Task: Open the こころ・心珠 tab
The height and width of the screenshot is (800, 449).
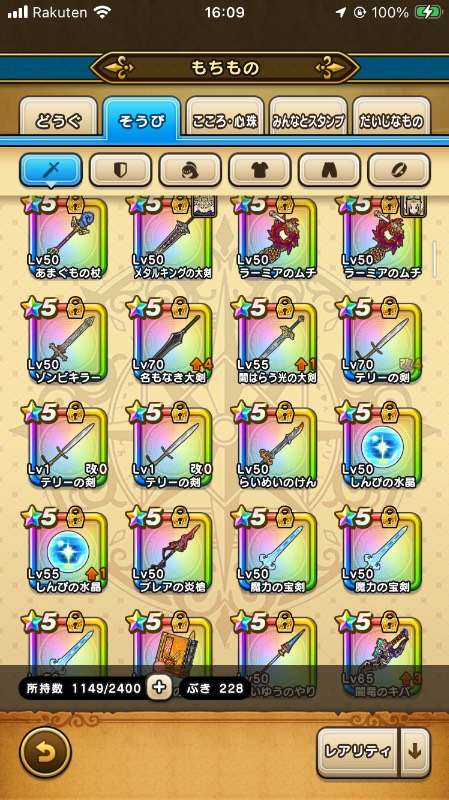Action: (225, 121)
